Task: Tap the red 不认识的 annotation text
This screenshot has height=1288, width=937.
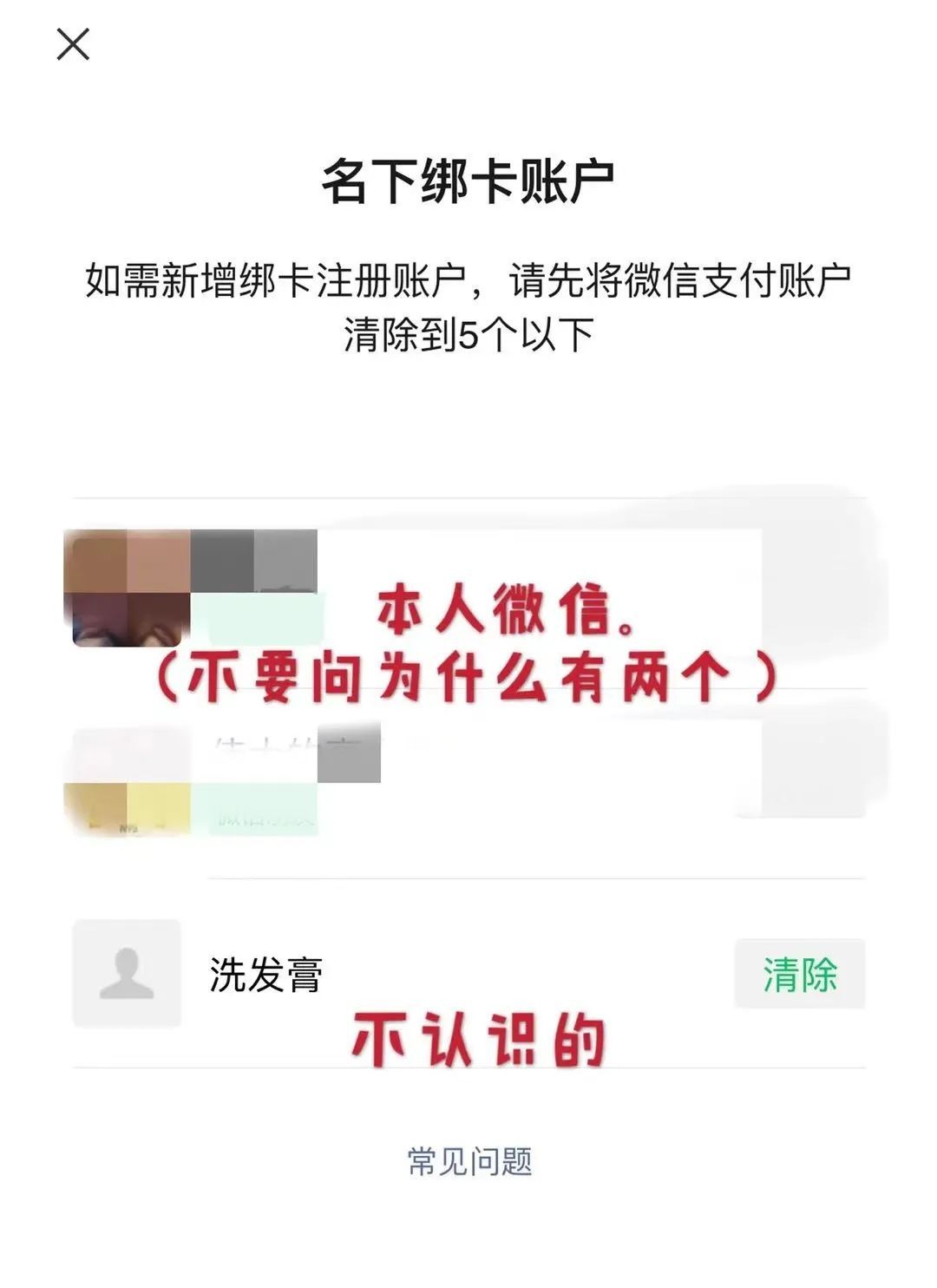Action: pos(482,1037)
